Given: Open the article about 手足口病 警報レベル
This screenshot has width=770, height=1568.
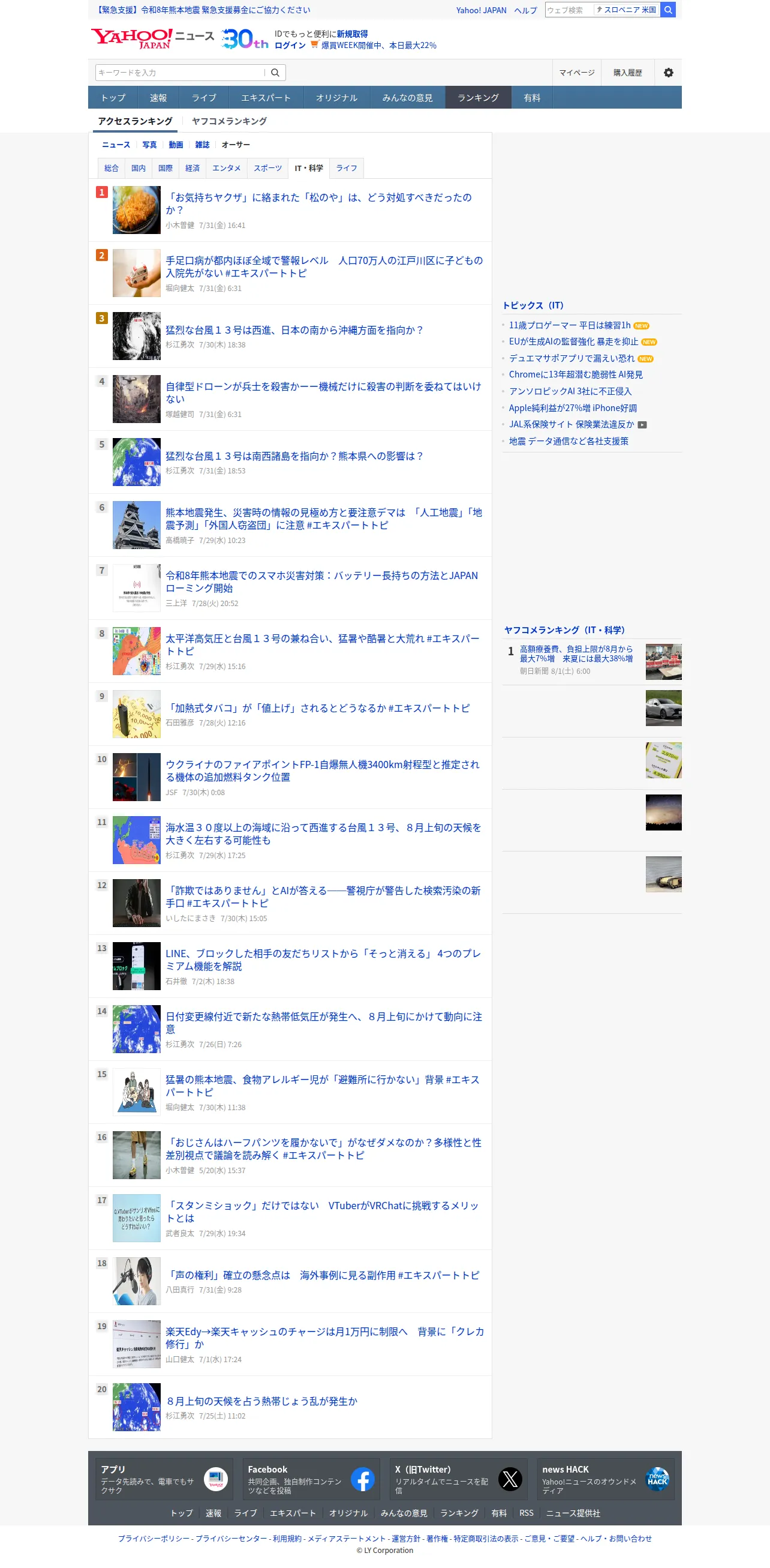Looking at the screenshot, I should [x=324, y=266].
